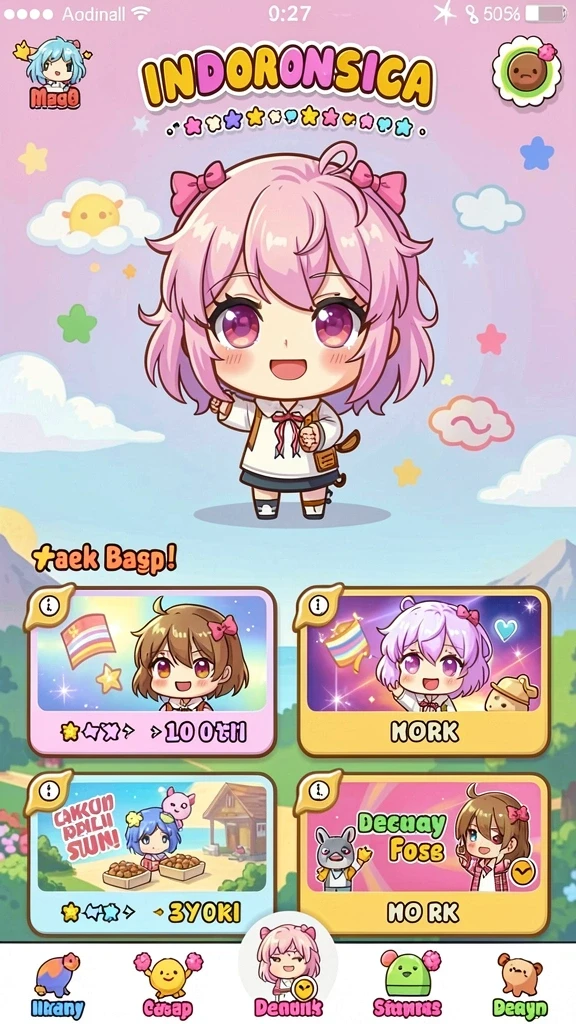Tap the info badge on the NORK card
The width and height of the screenshot is (576, 1024).
(317, 606)
